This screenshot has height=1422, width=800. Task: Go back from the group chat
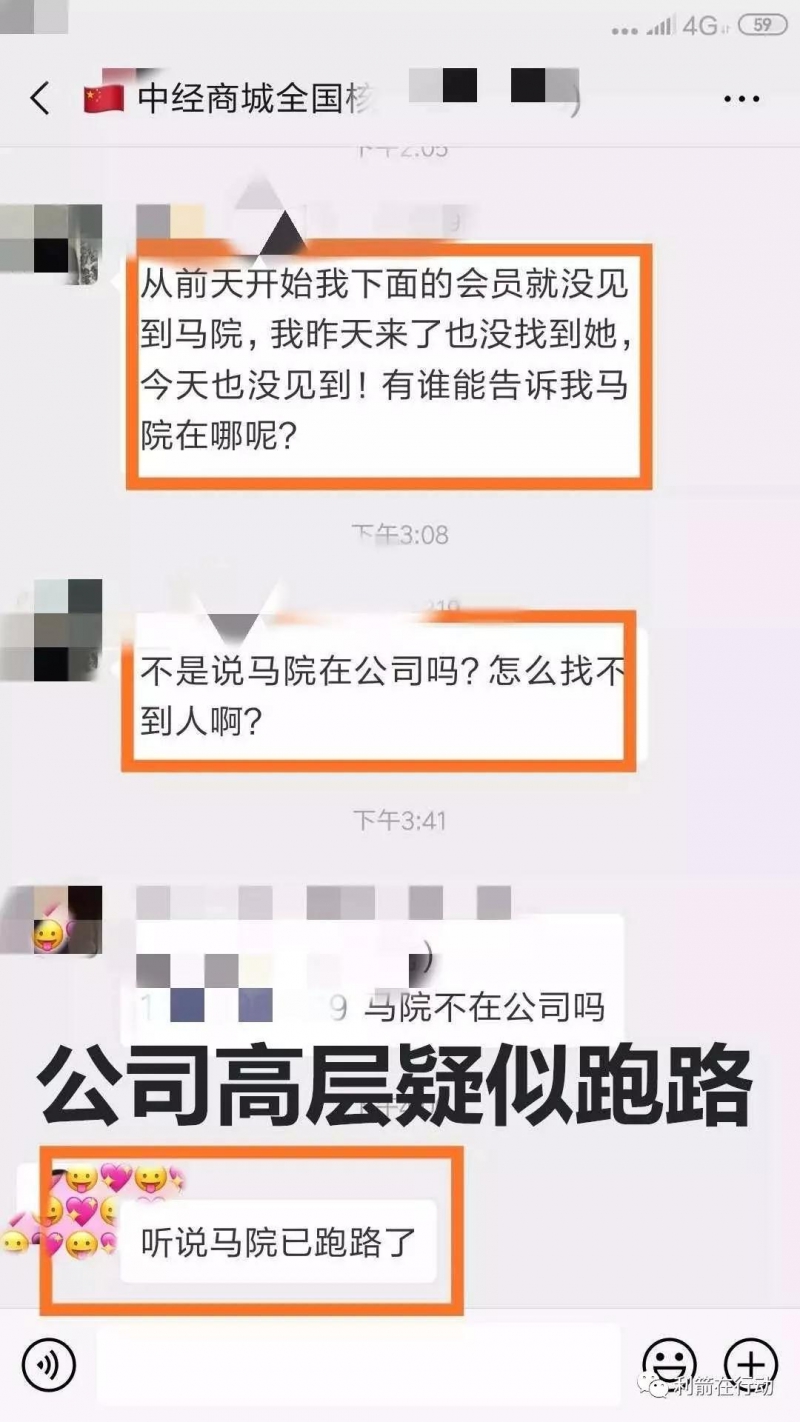[40, 98]
